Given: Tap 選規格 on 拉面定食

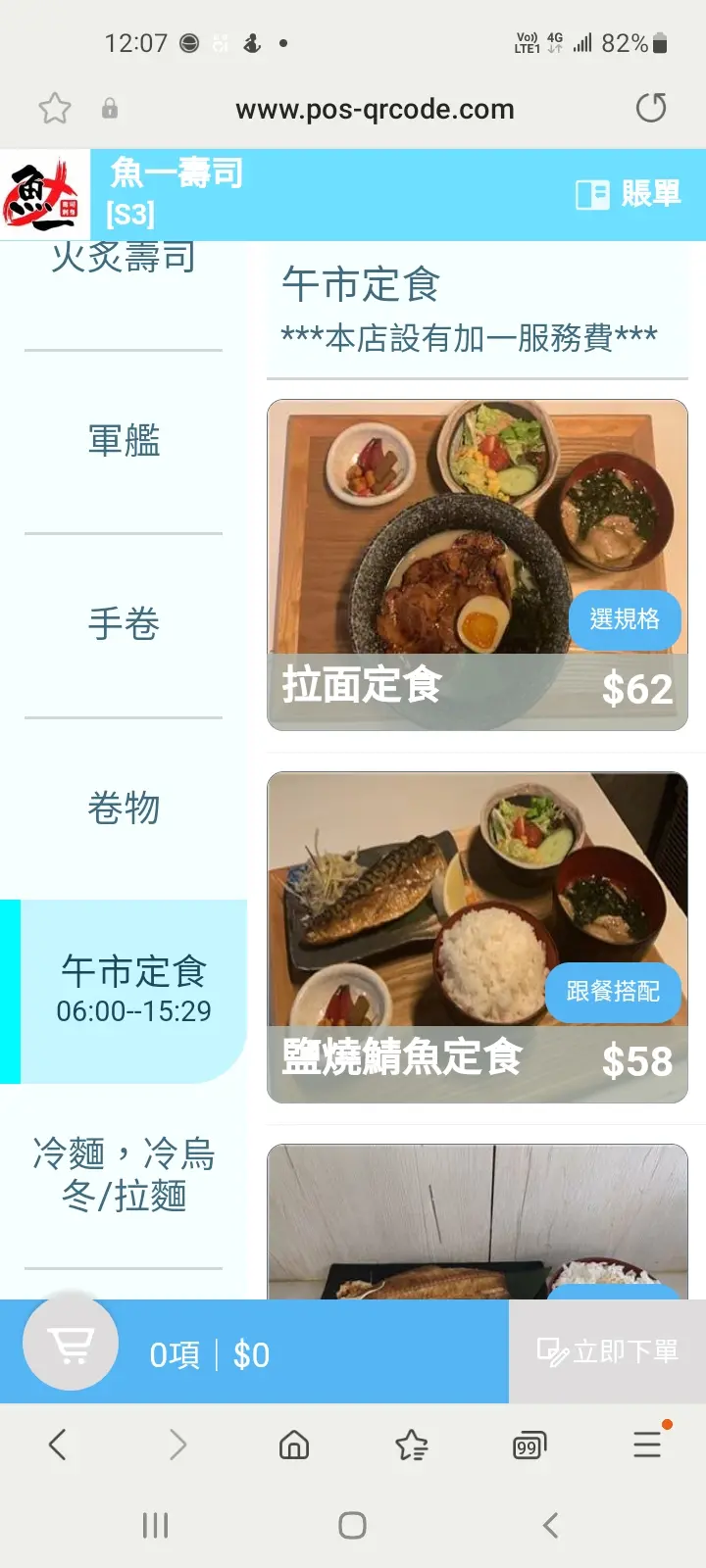Looking at the screenshot, I should tap(625, 619).
